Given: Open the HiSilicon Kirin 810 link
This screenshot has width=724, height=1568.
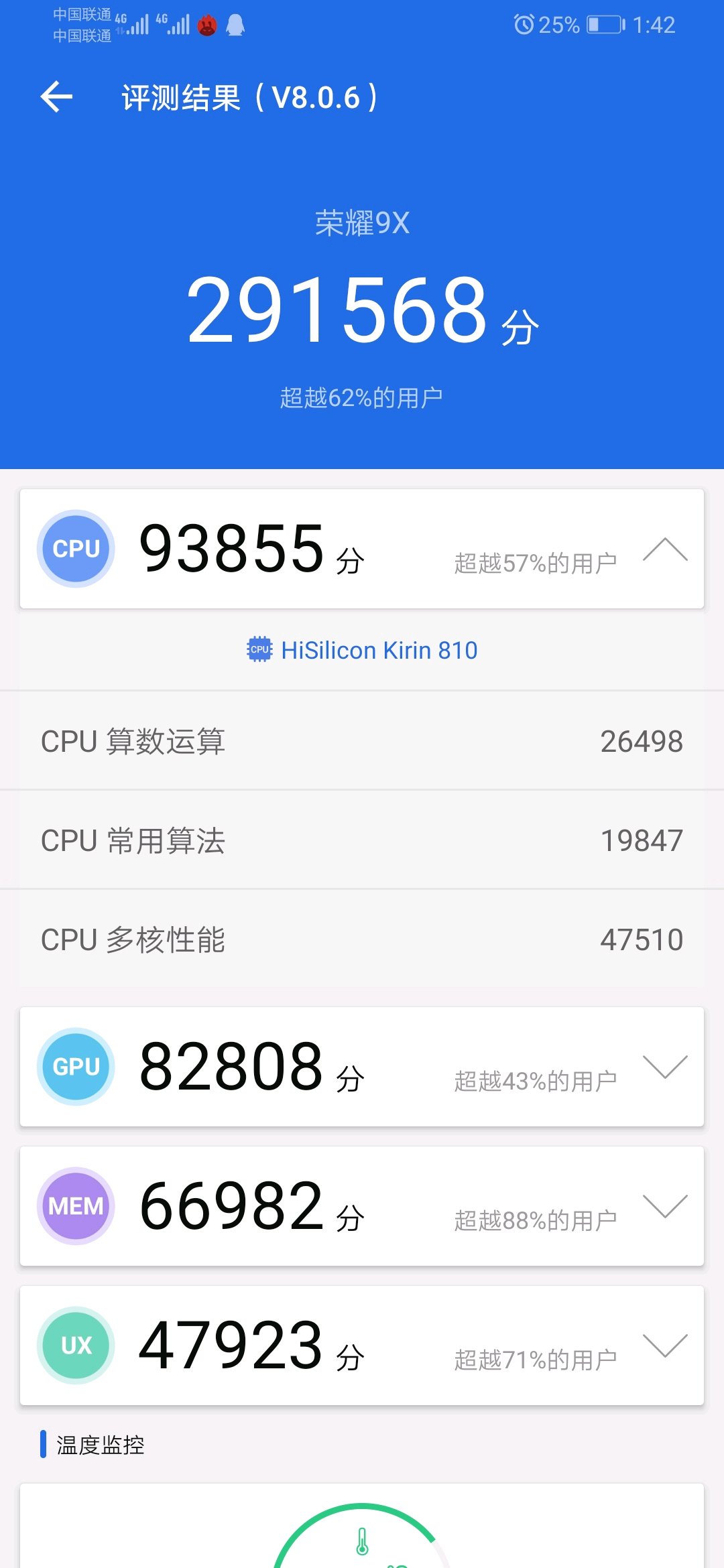Looking at the screenshot, I should (x=362, y=650).
